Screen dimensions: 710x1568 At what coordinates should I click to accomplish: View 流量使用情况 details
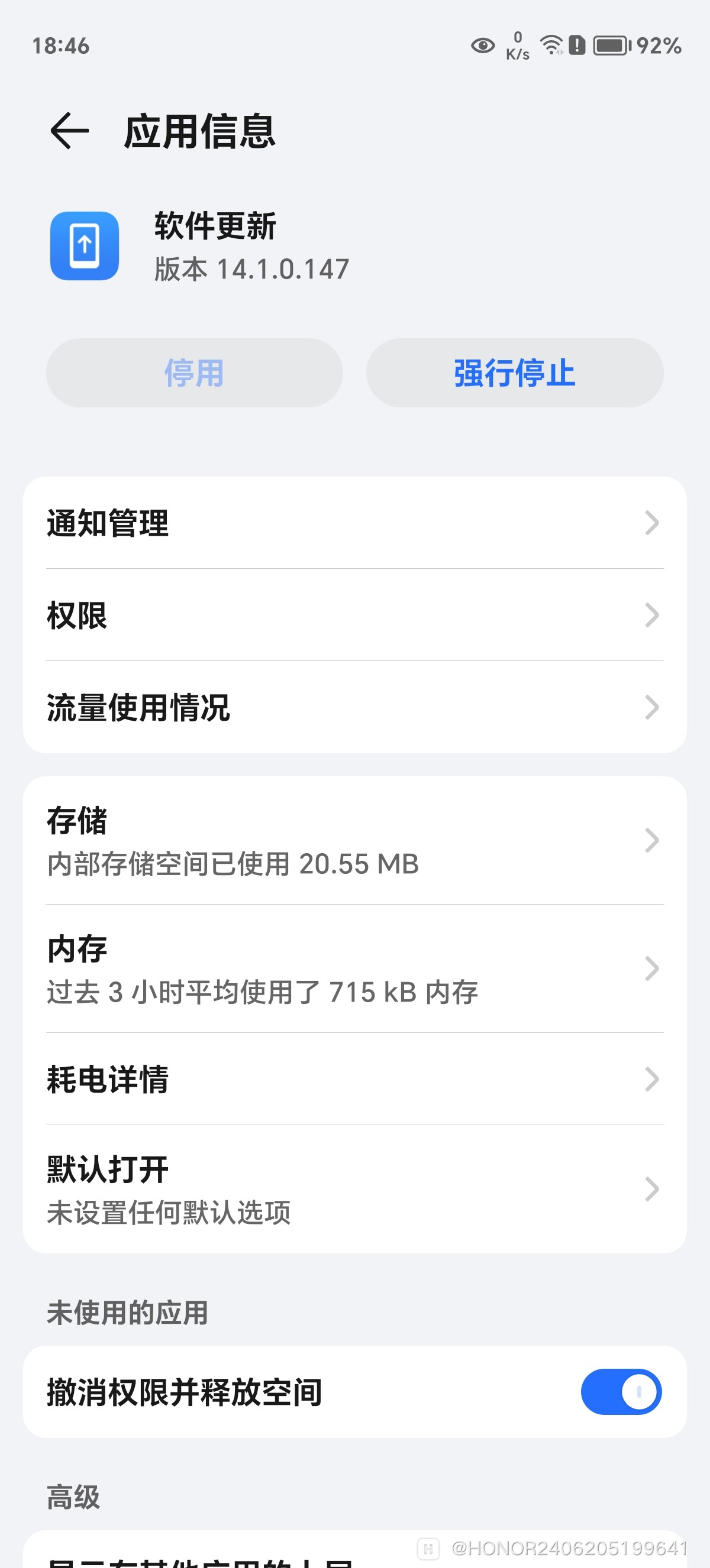354,707
